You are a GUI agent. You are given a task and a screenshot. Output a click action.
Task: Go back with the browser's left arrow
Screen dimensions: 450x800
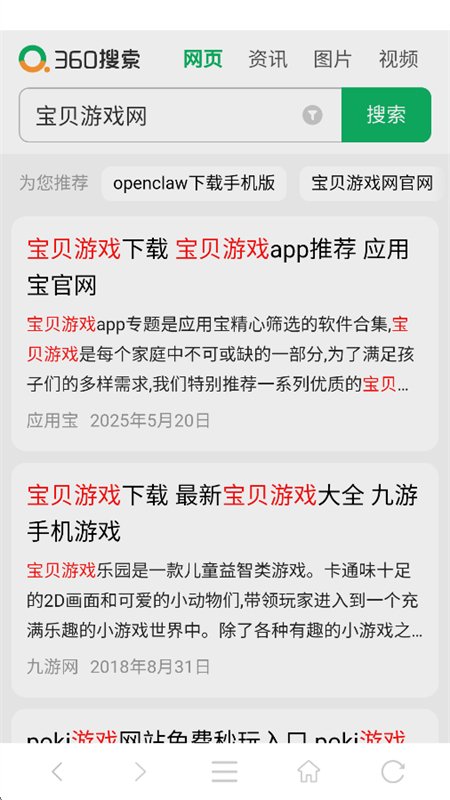click(x=57, y=771)
